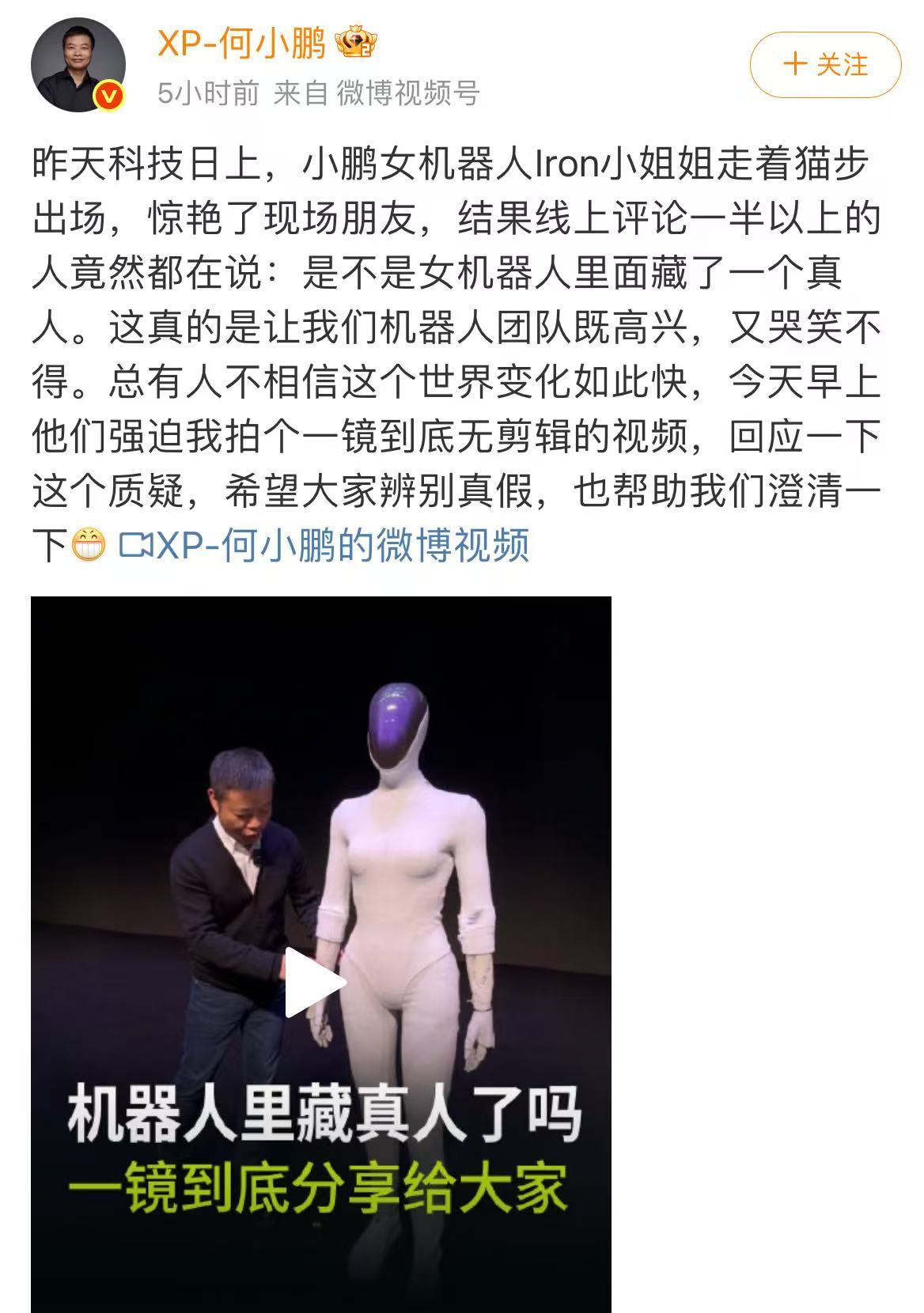
Task: Open the XP-何小鹏 username profile link
Action: point(241,43)
